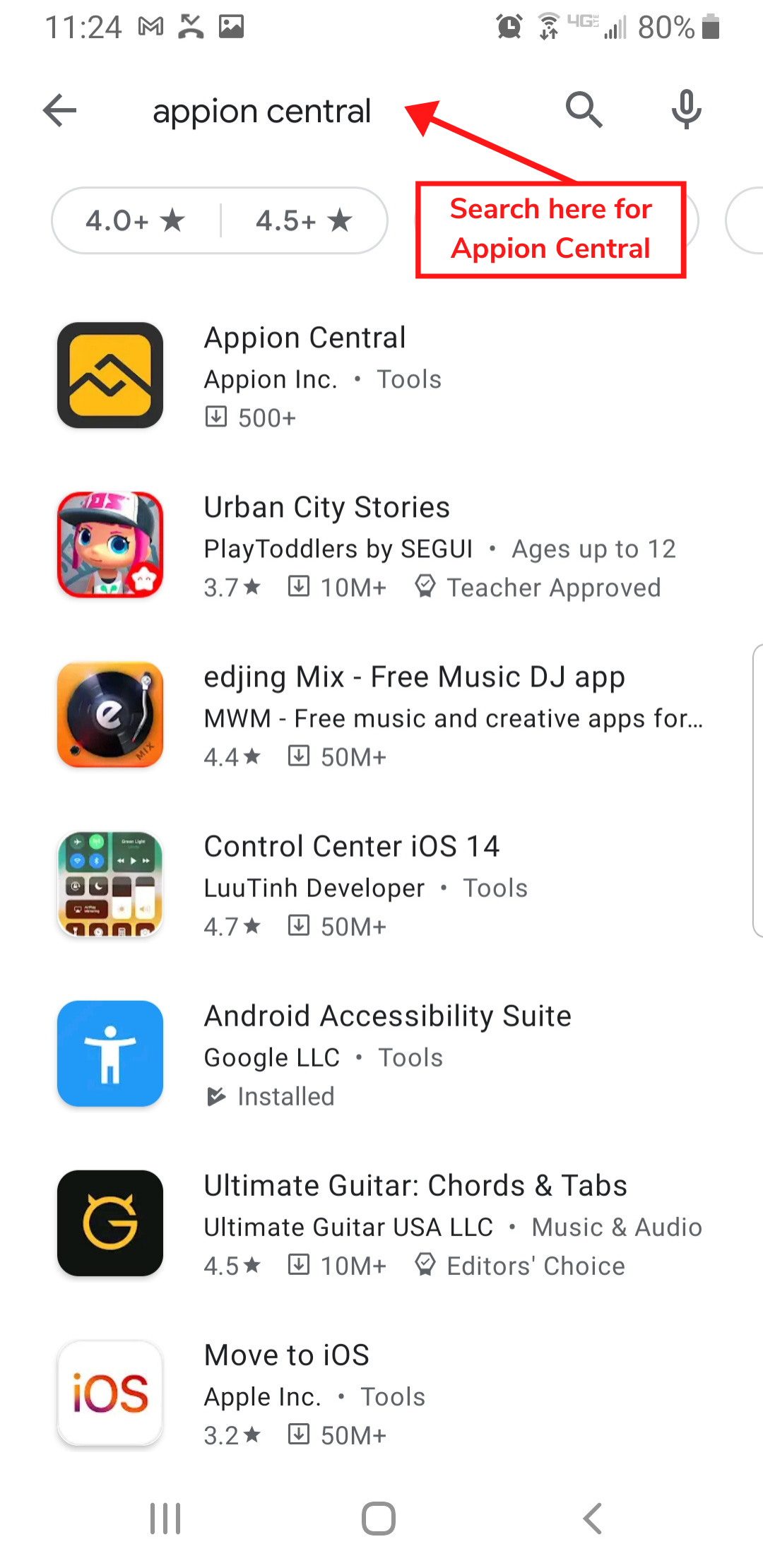The height and width of the screenshot is (1568, 763).
Task: Open recent apps from navigation bar
Action: tap(165, 1519)
